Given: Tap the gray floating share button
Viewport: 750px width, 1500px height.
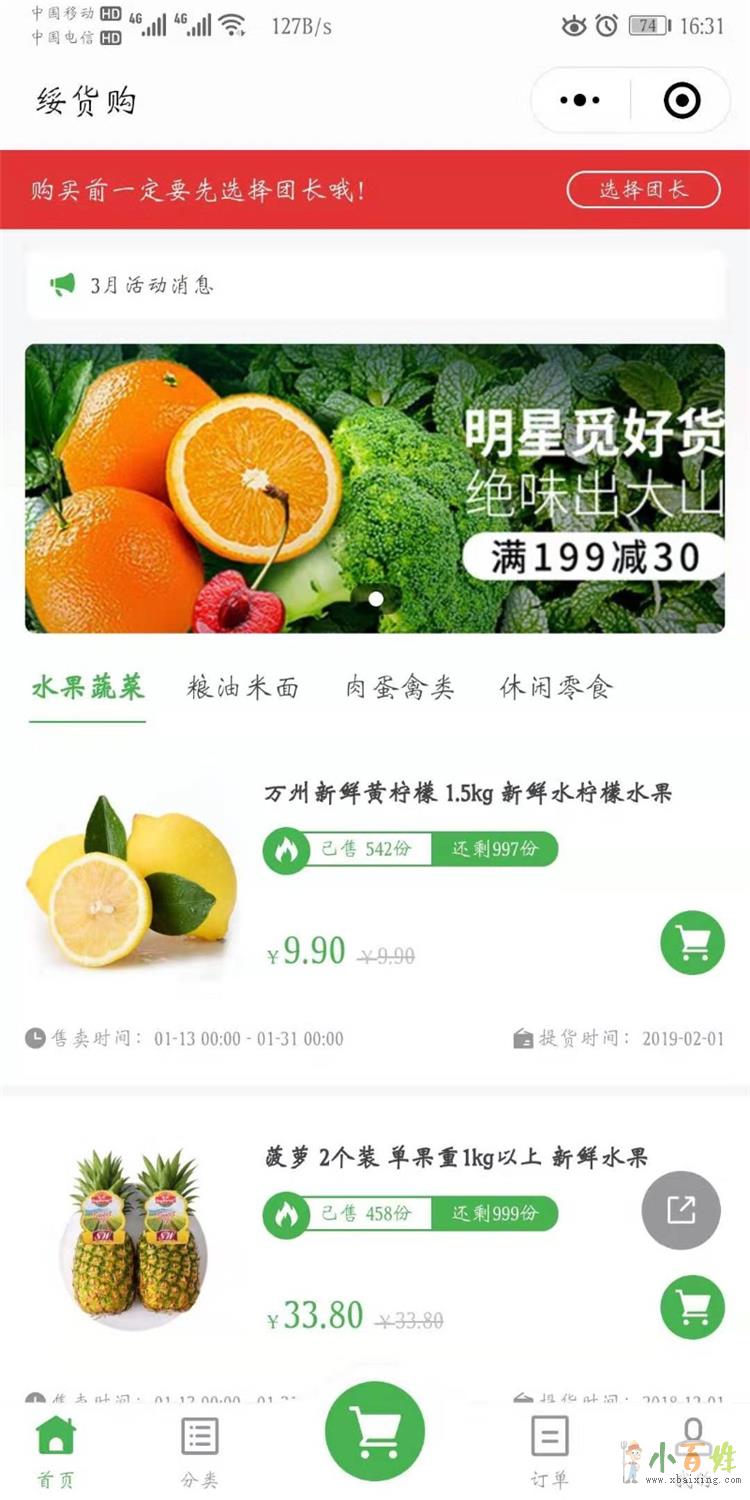Looking at the screenshot, I should coord(681,1210).
